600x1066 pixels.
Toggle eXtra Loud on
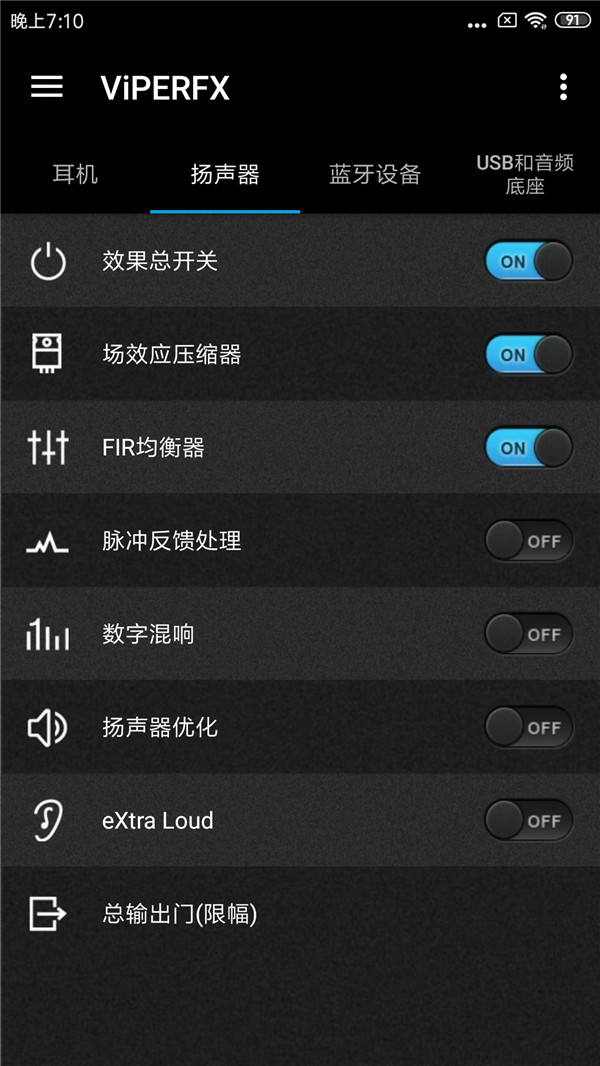pyautogui.click(x=528, y=820)
